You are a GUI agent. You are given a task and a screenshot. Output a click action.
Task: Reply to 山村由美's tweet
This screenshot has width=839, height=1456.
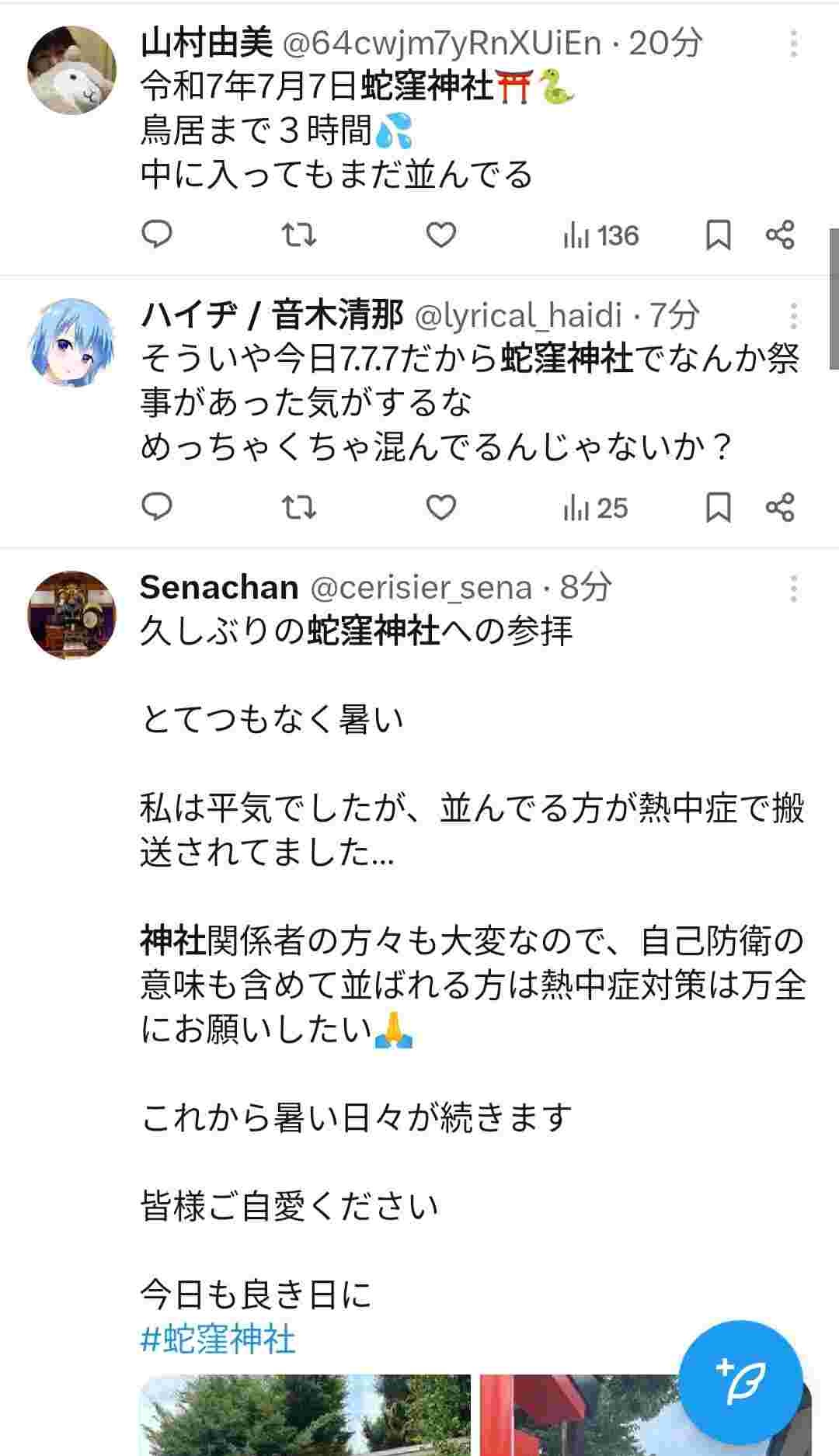(158, 235)
